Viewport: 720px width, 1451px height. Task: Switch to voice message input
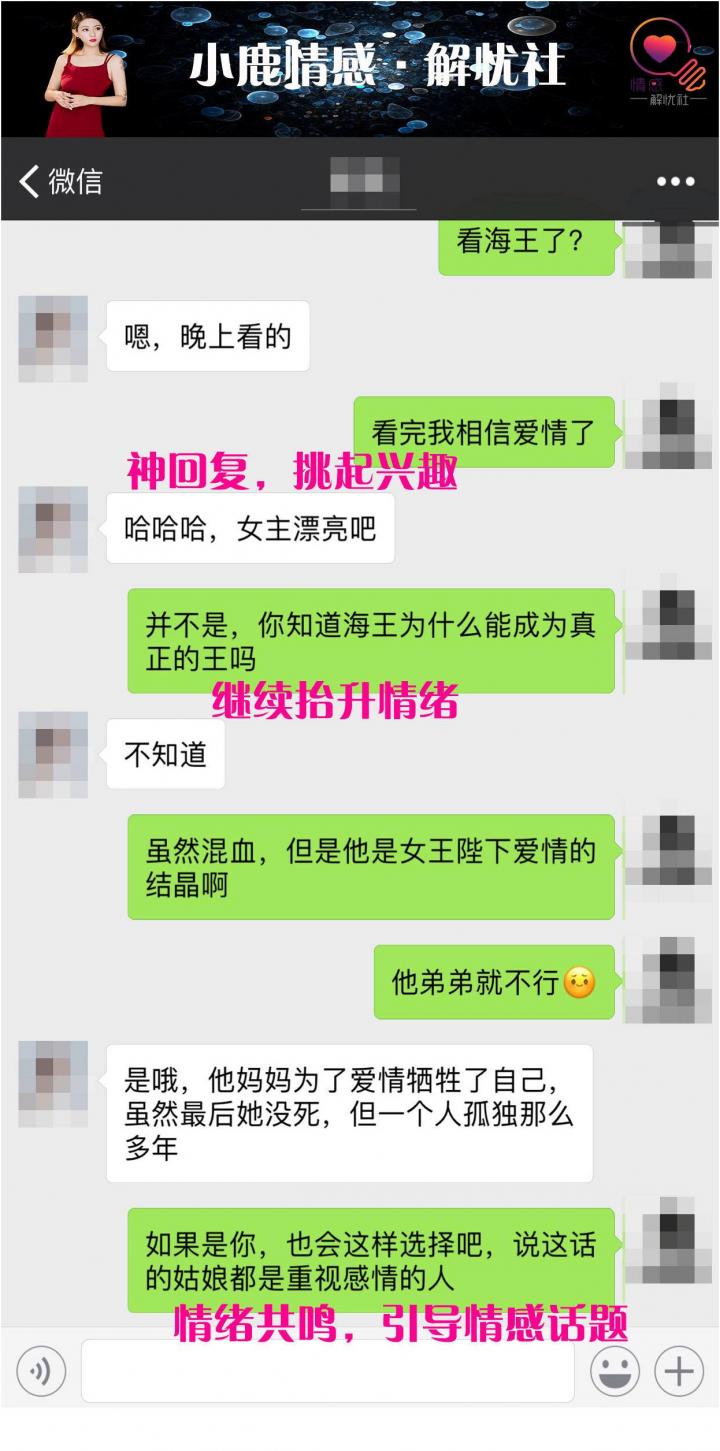(41, 1371)
